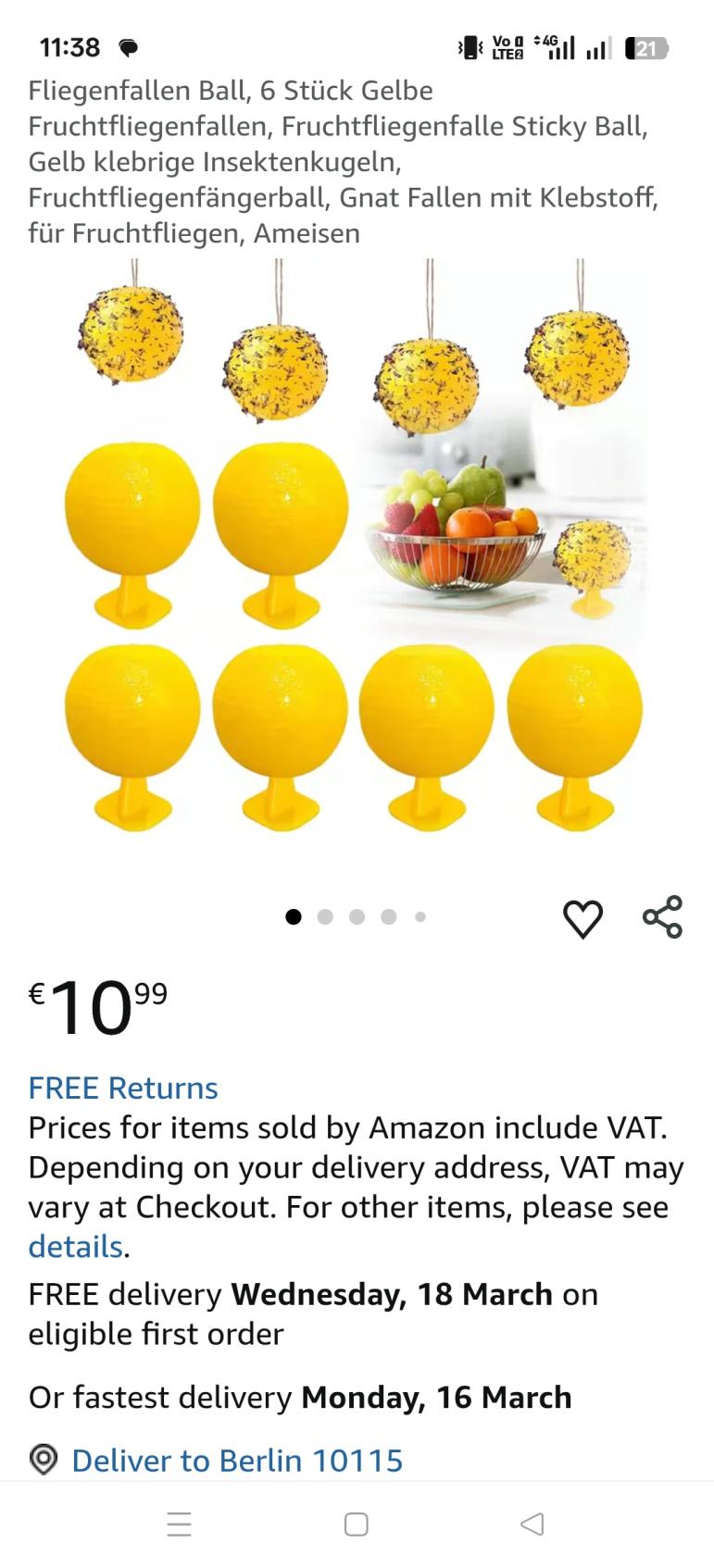Go to the phone's home screen
Screen dimensions: 714x1568
coord(357,1524)
